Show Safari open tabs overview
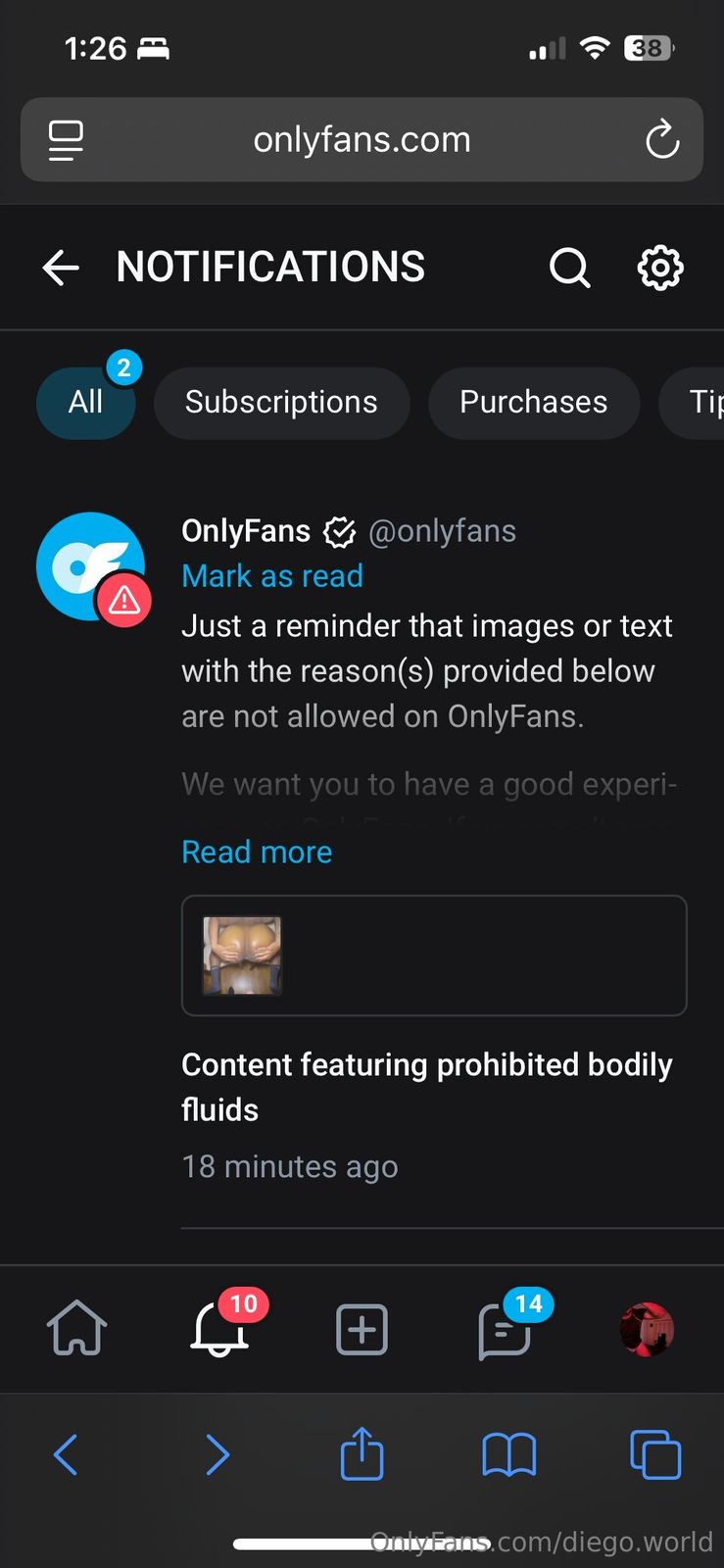The height and width of the screenshot is (1568, 724). click(654, 1454)
